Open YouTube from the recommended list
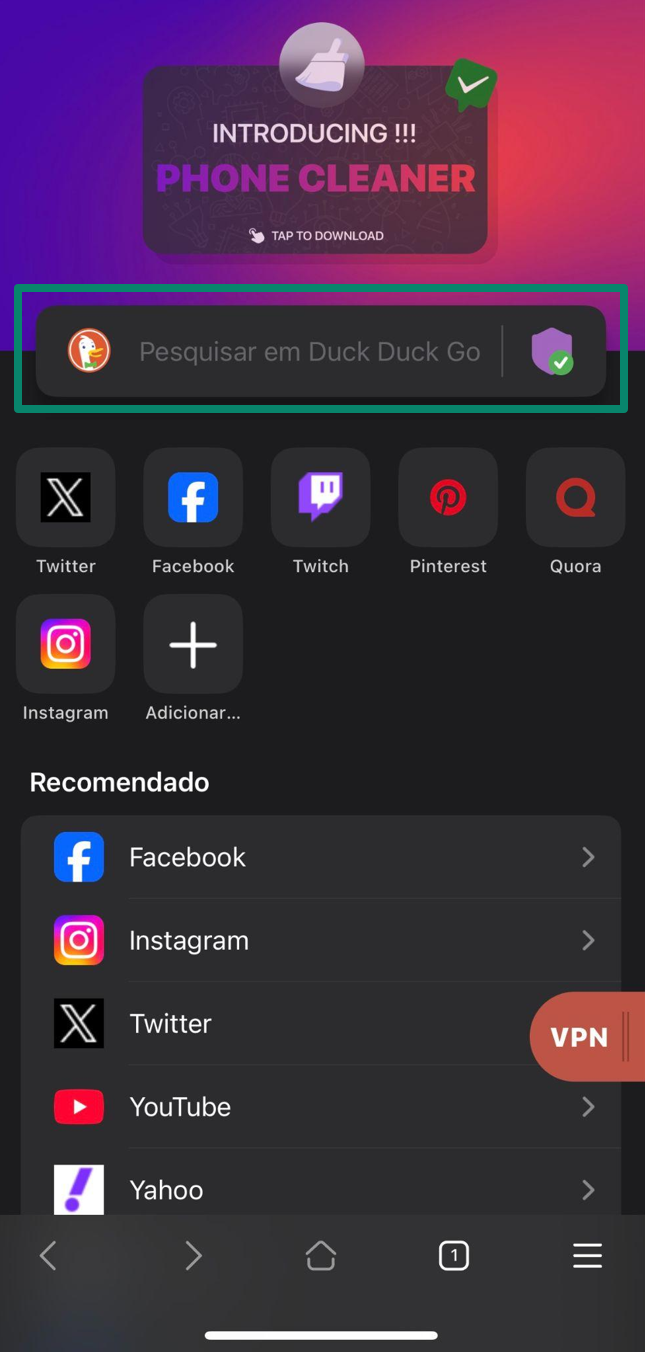 point(320,1107)
